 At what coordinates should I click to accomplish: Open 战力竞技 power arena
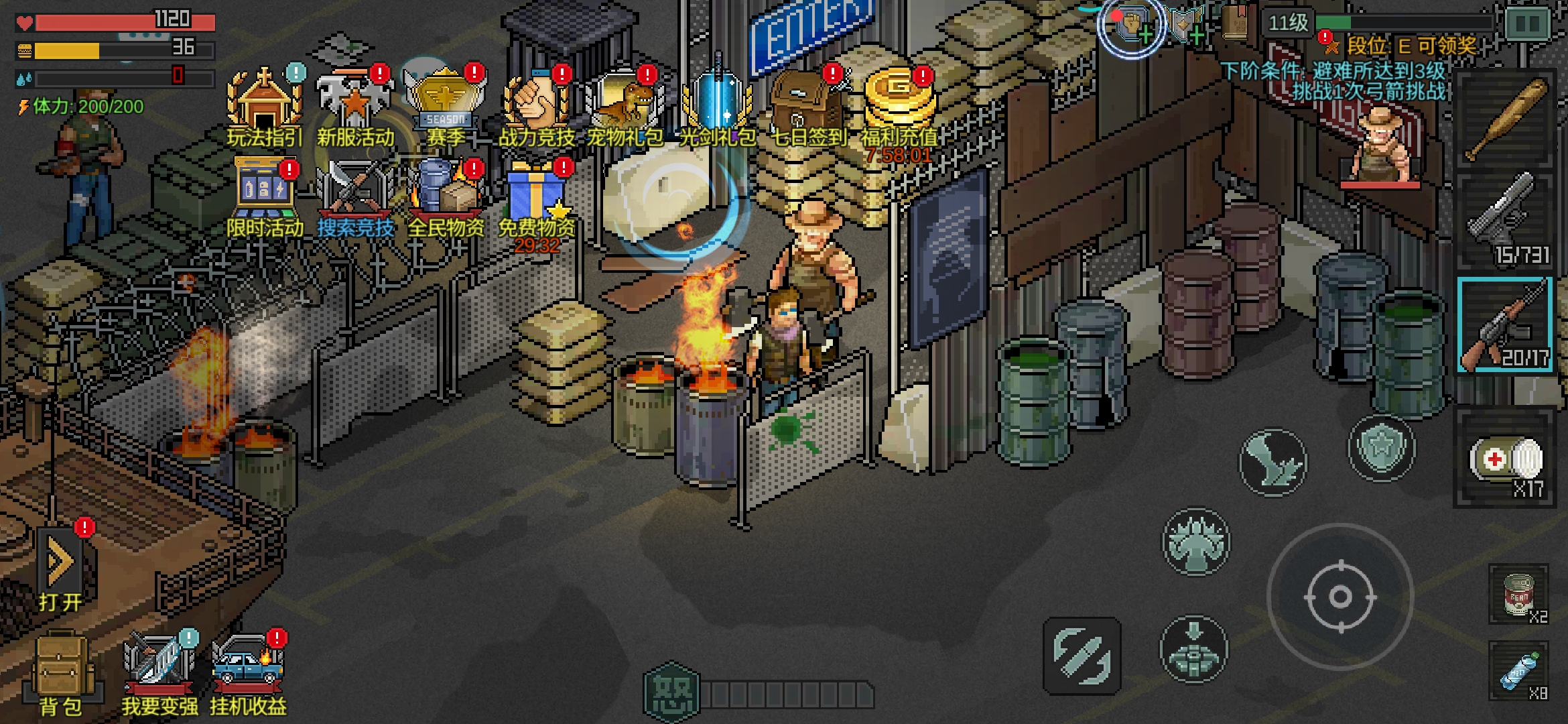536,107
